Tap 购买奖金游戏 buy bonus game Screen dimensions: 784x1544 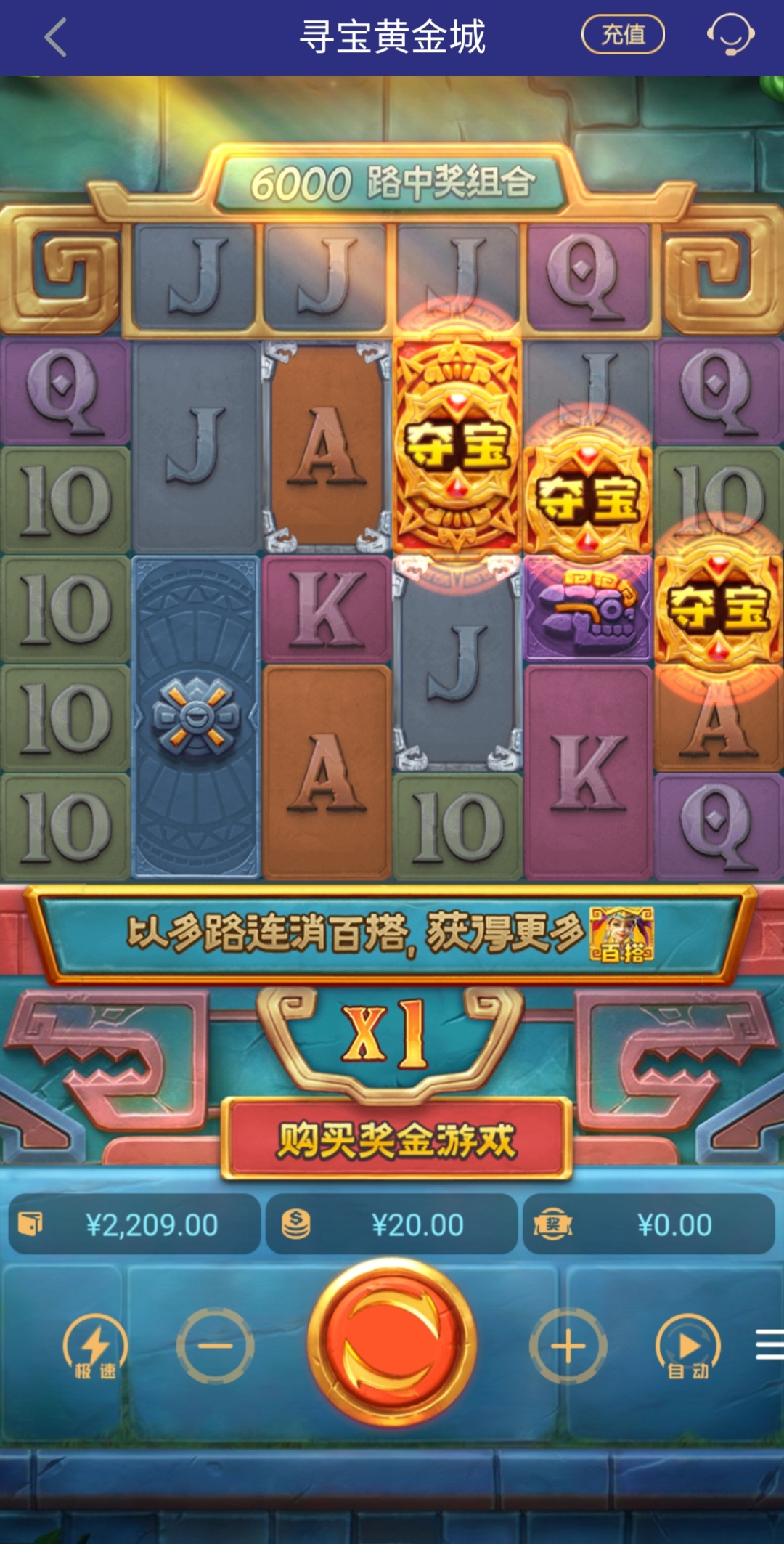coord(396,1139)
